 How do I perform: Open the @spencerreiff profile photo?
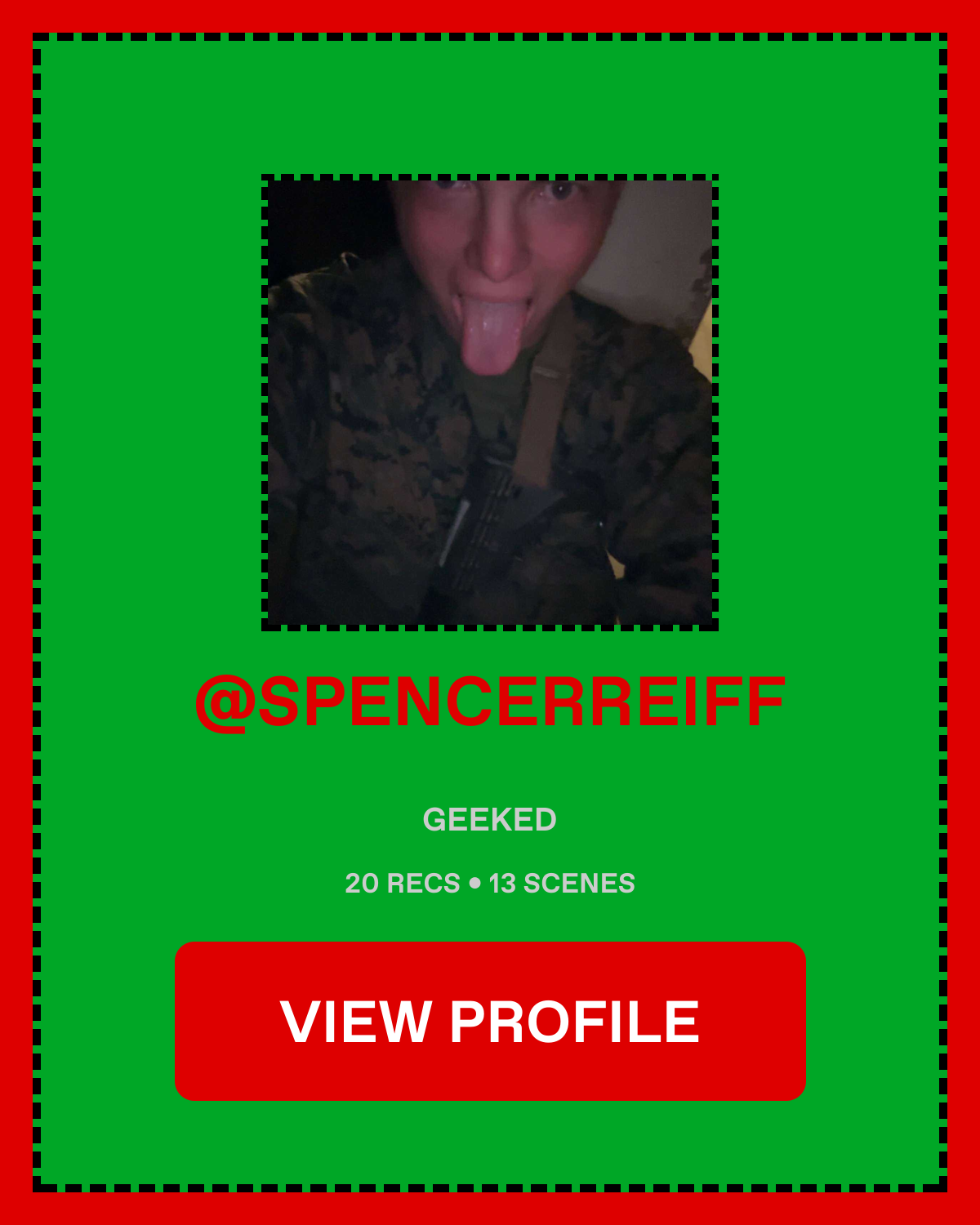490,403
